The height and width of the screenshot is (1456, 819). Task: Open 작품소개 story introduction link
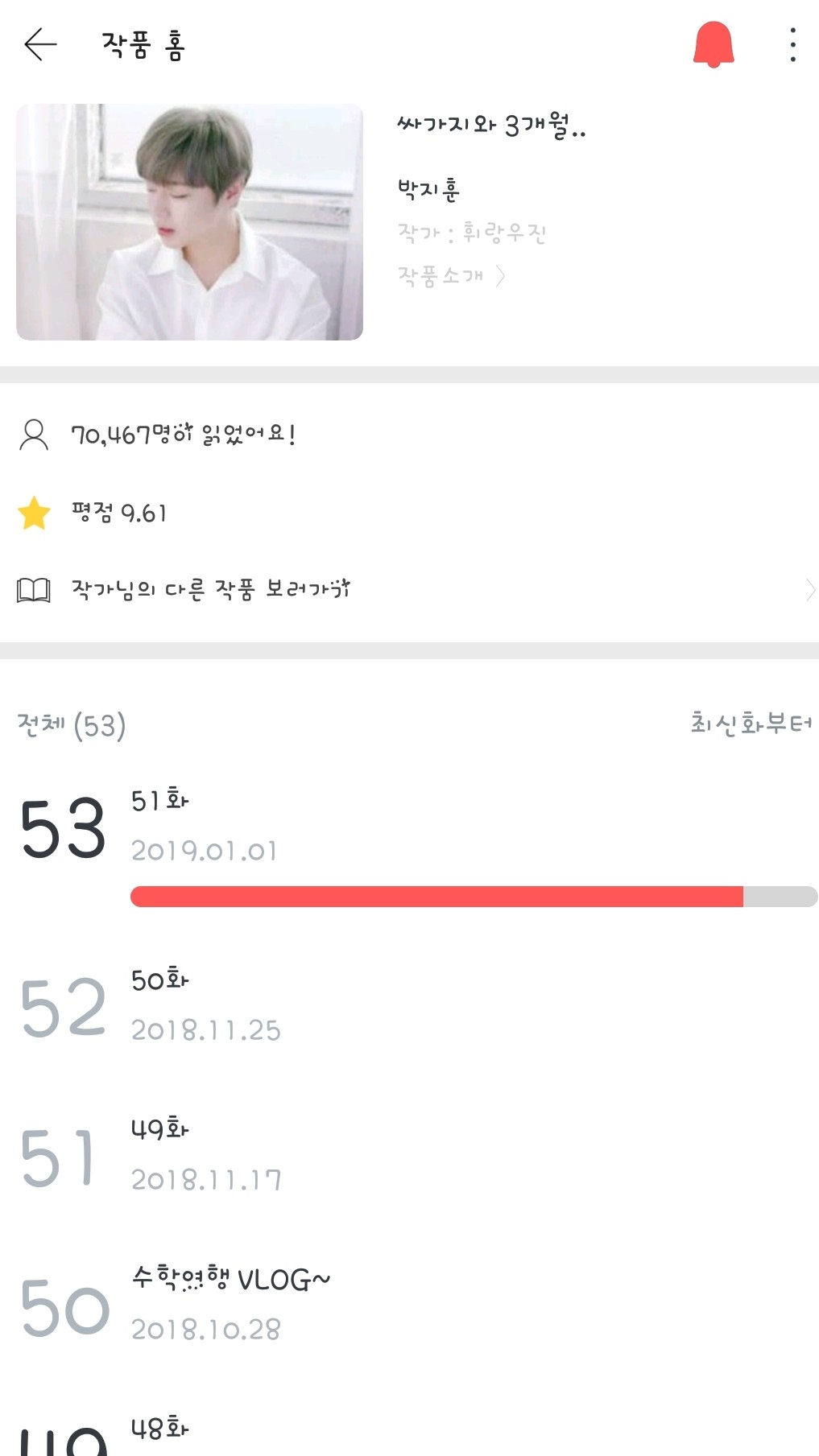point(452,276)
